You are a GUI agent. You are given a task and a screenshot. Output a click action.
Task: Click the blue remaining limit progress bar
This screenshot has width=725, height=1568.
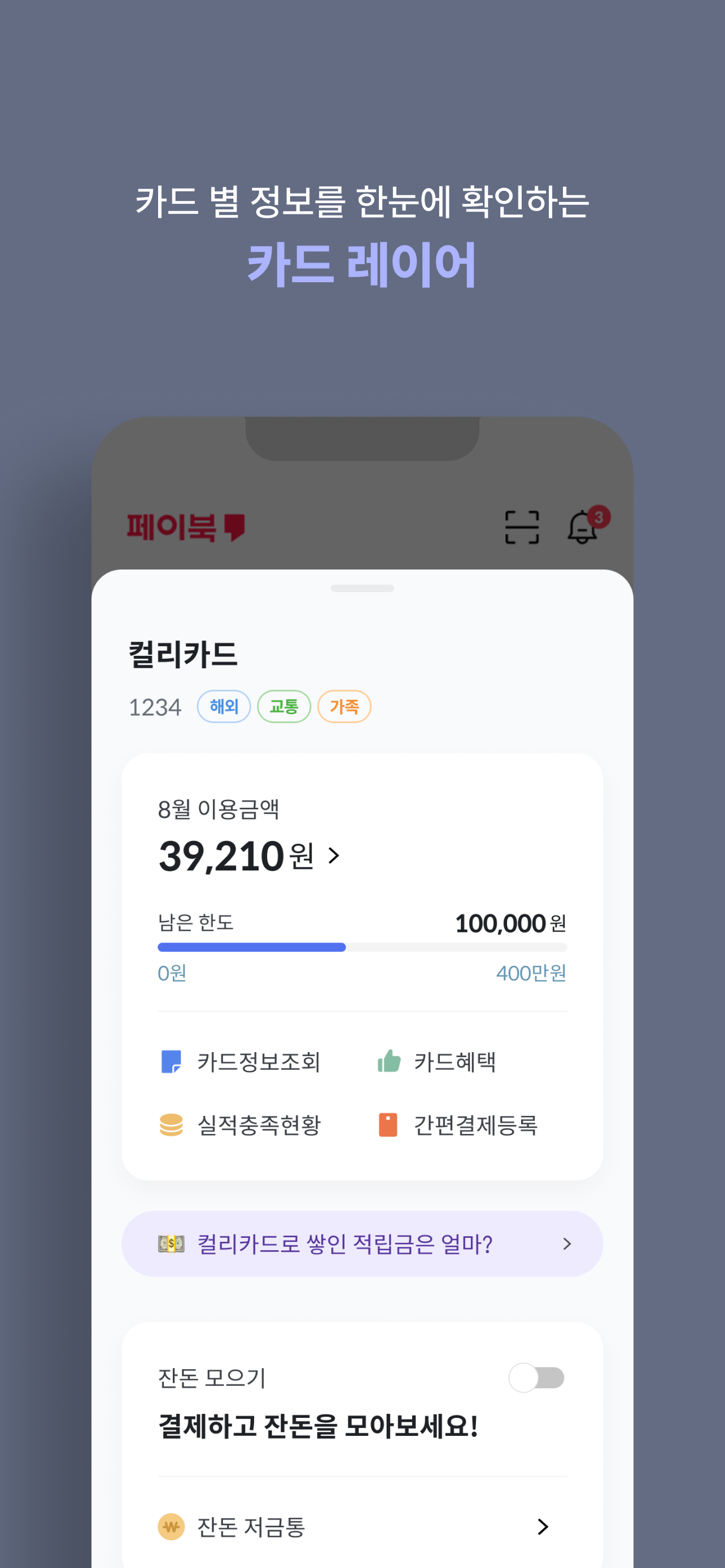[251, 947]
